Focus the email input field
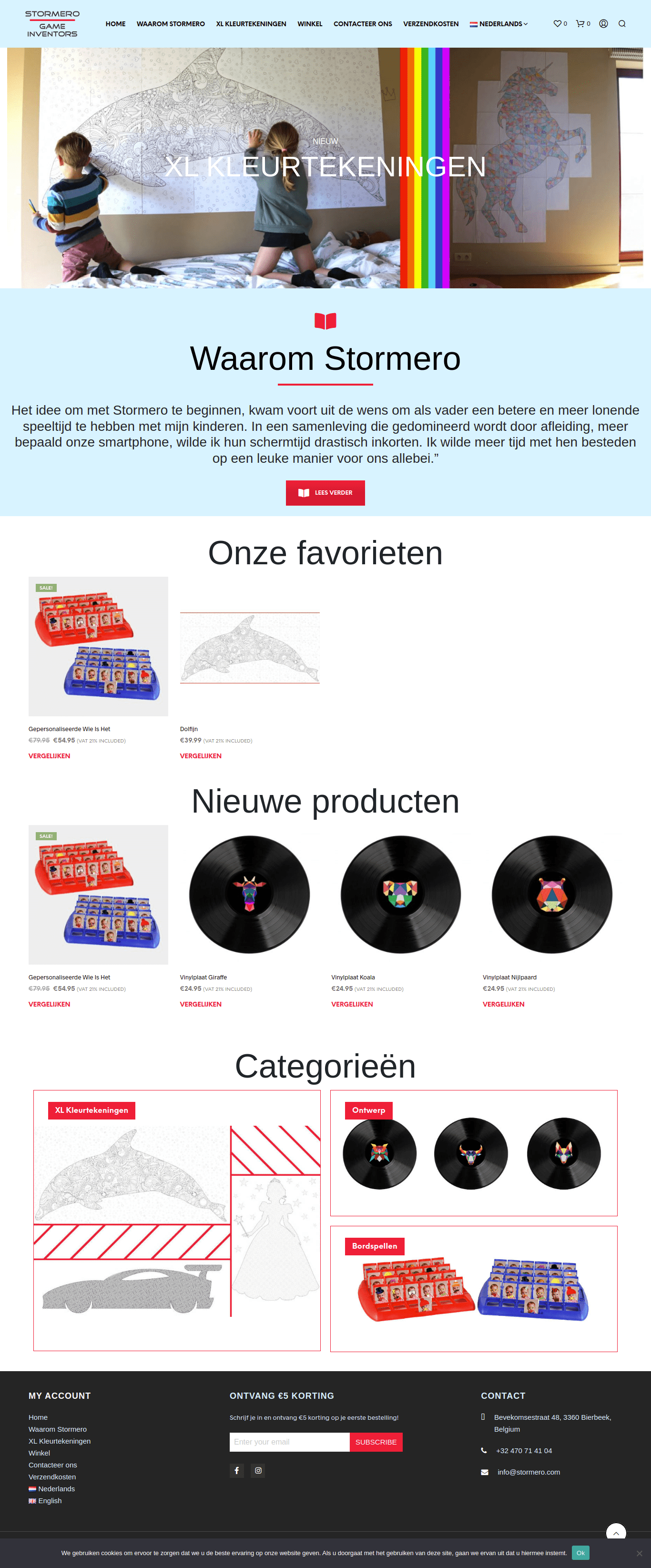This screenshot has width=651, height=1568. point(289,1442)
